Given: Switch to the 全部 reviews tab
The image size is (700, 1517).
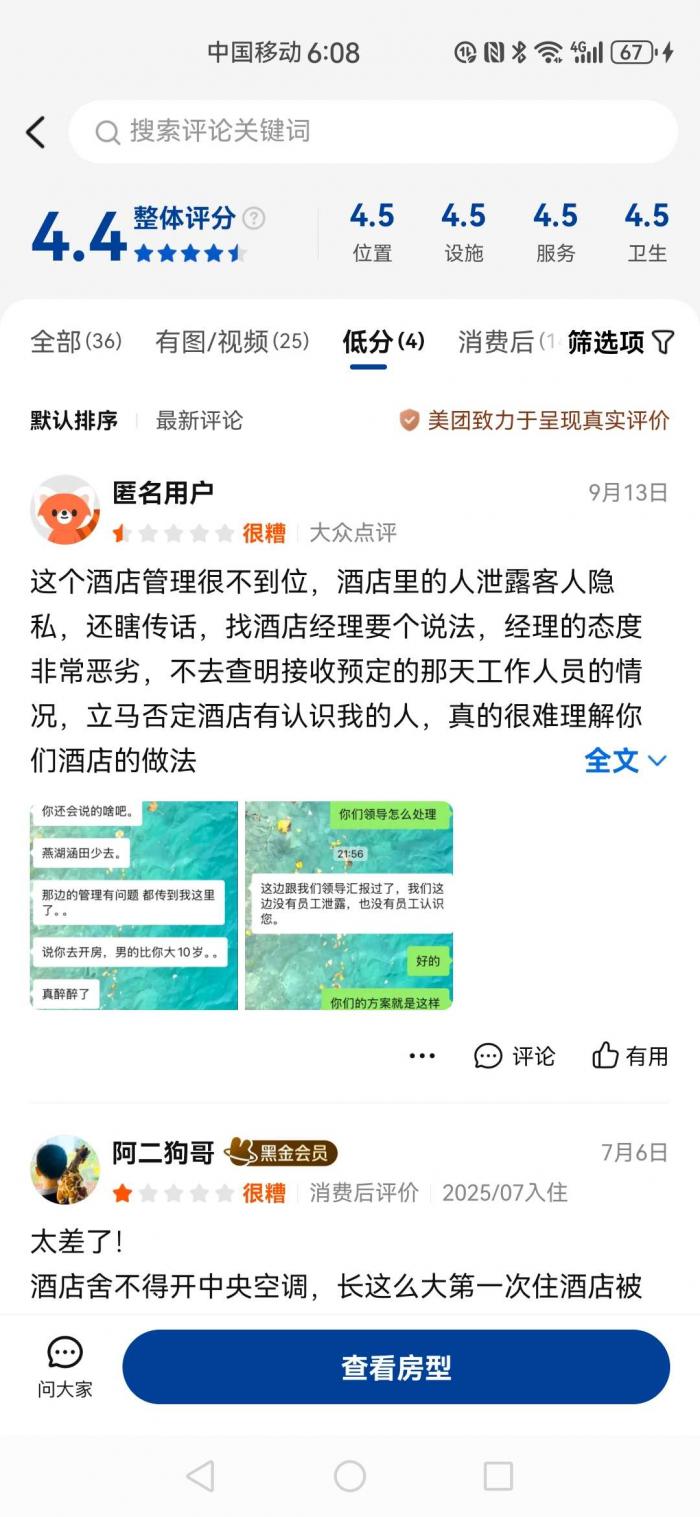Looking at the screenshot, I should (76, 342).
